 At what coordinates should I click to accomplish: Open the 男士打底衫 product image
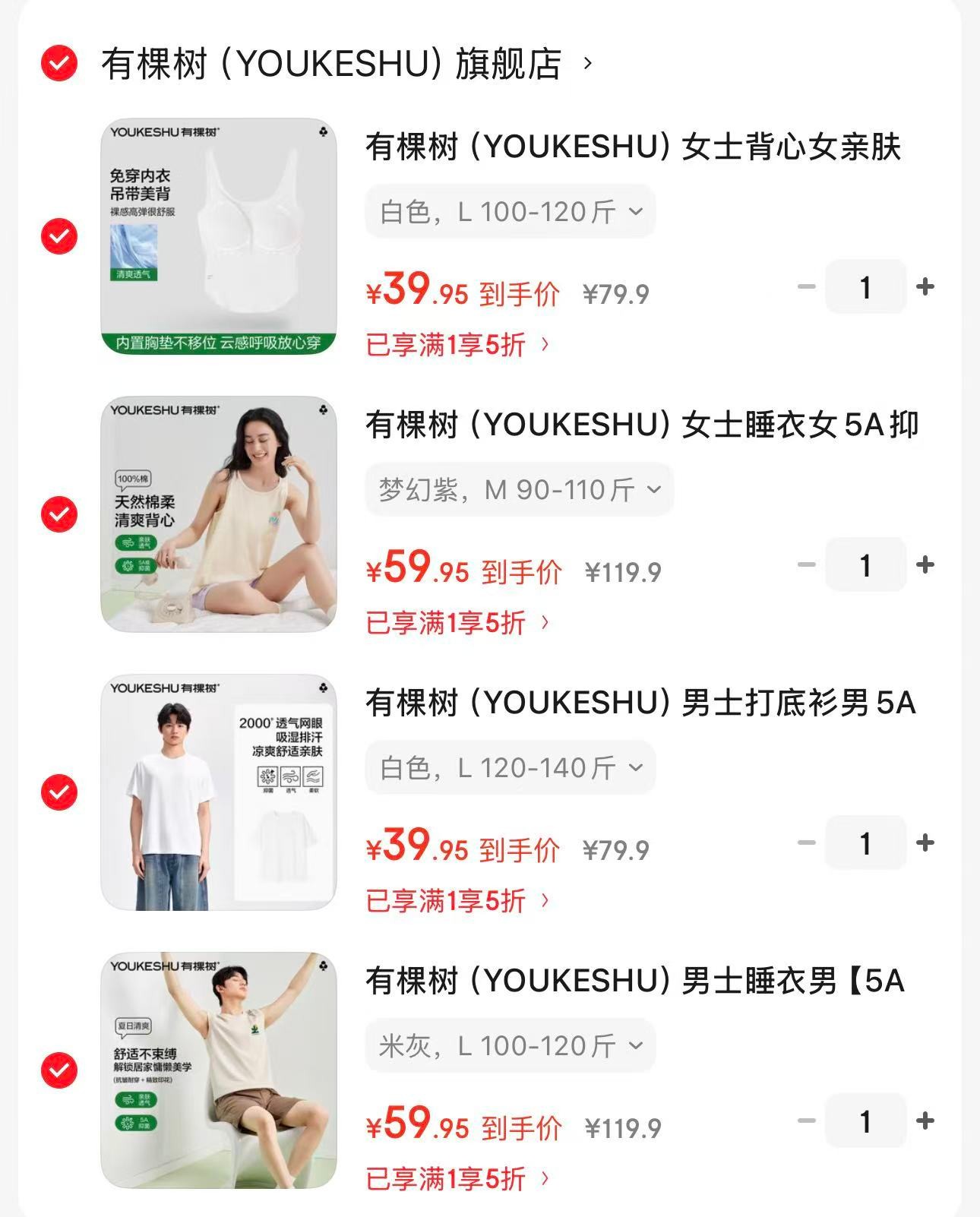(219, 792)
